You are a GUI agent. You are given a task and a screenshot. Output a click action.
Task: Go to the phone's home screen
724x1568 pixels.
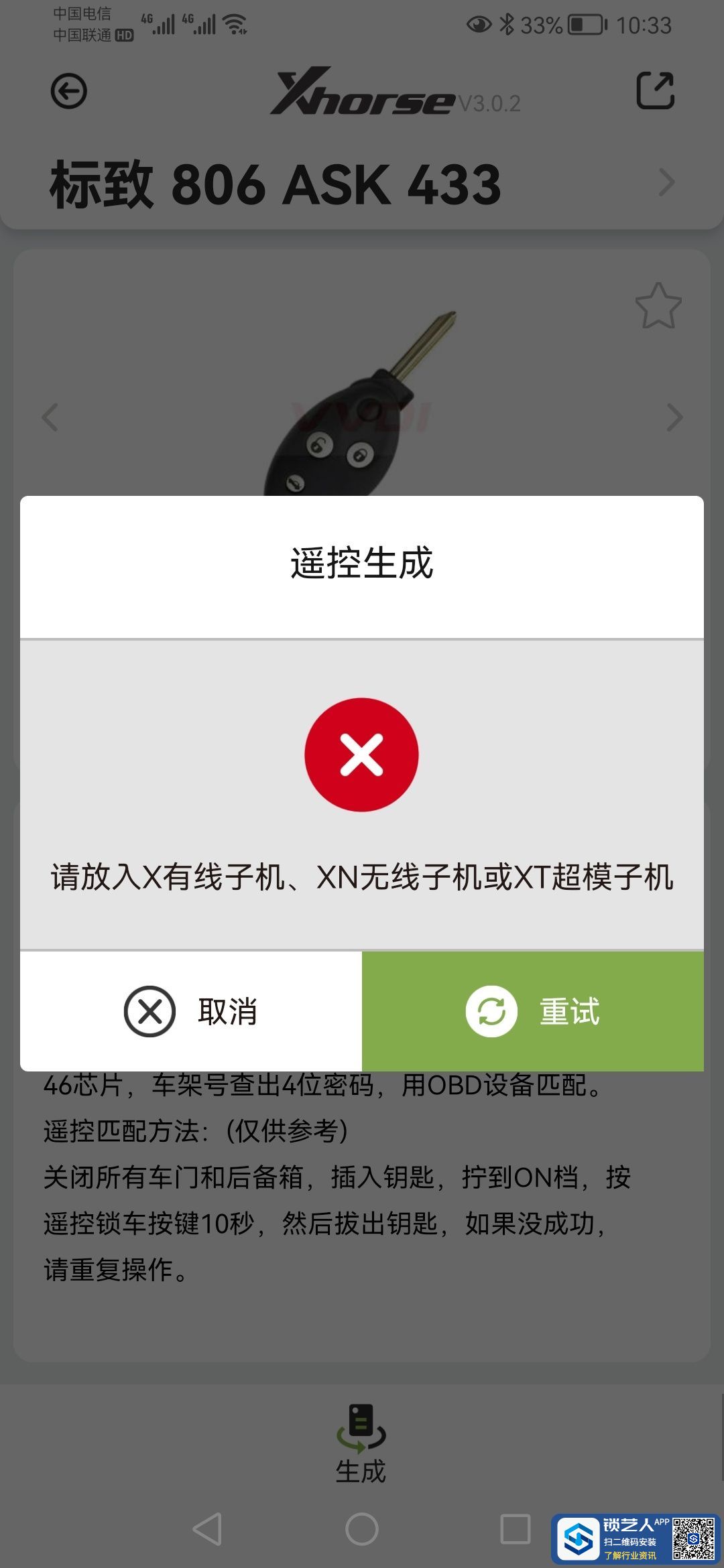362,1529
